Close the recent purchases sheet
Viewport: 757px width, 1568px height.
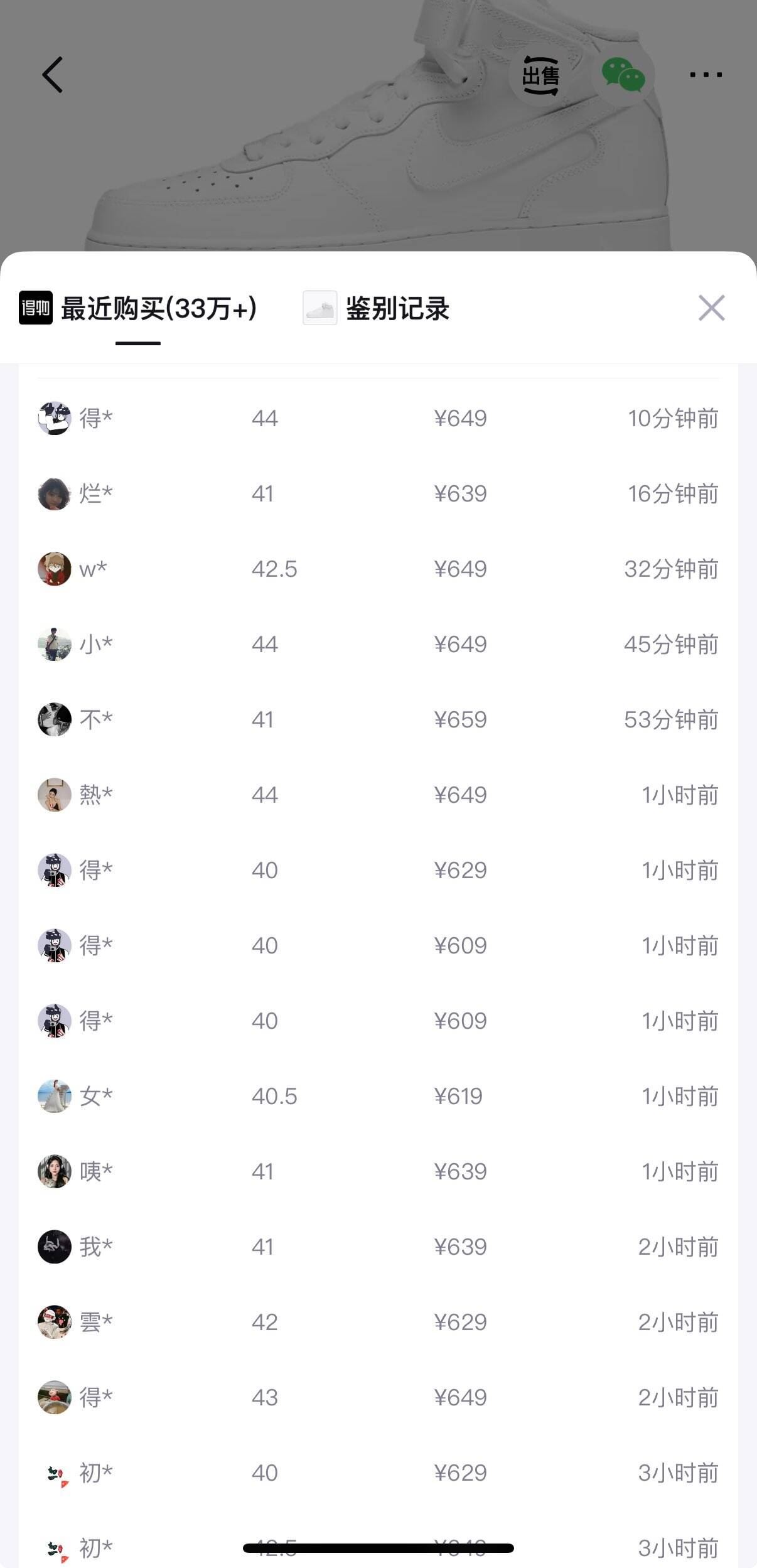click(711, 308)
